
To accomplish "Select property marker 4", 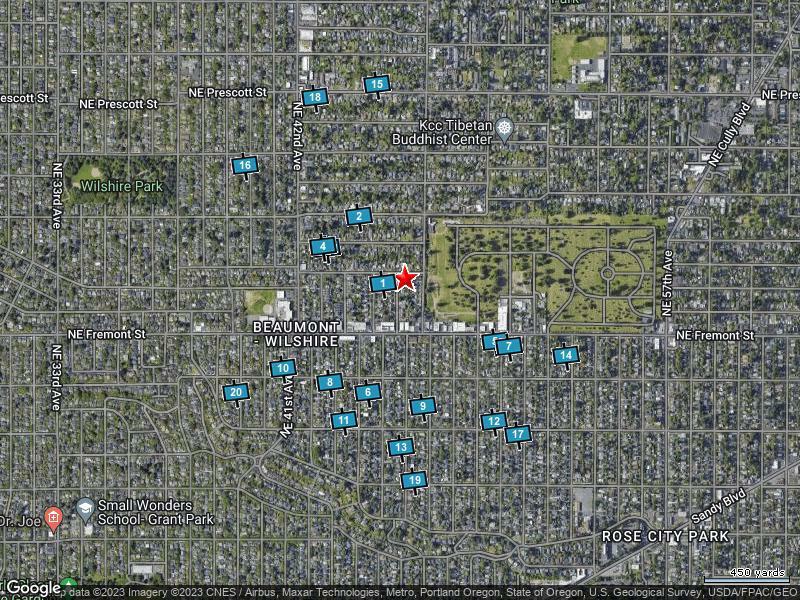I will pyautogui.click(x=323, y=246).
